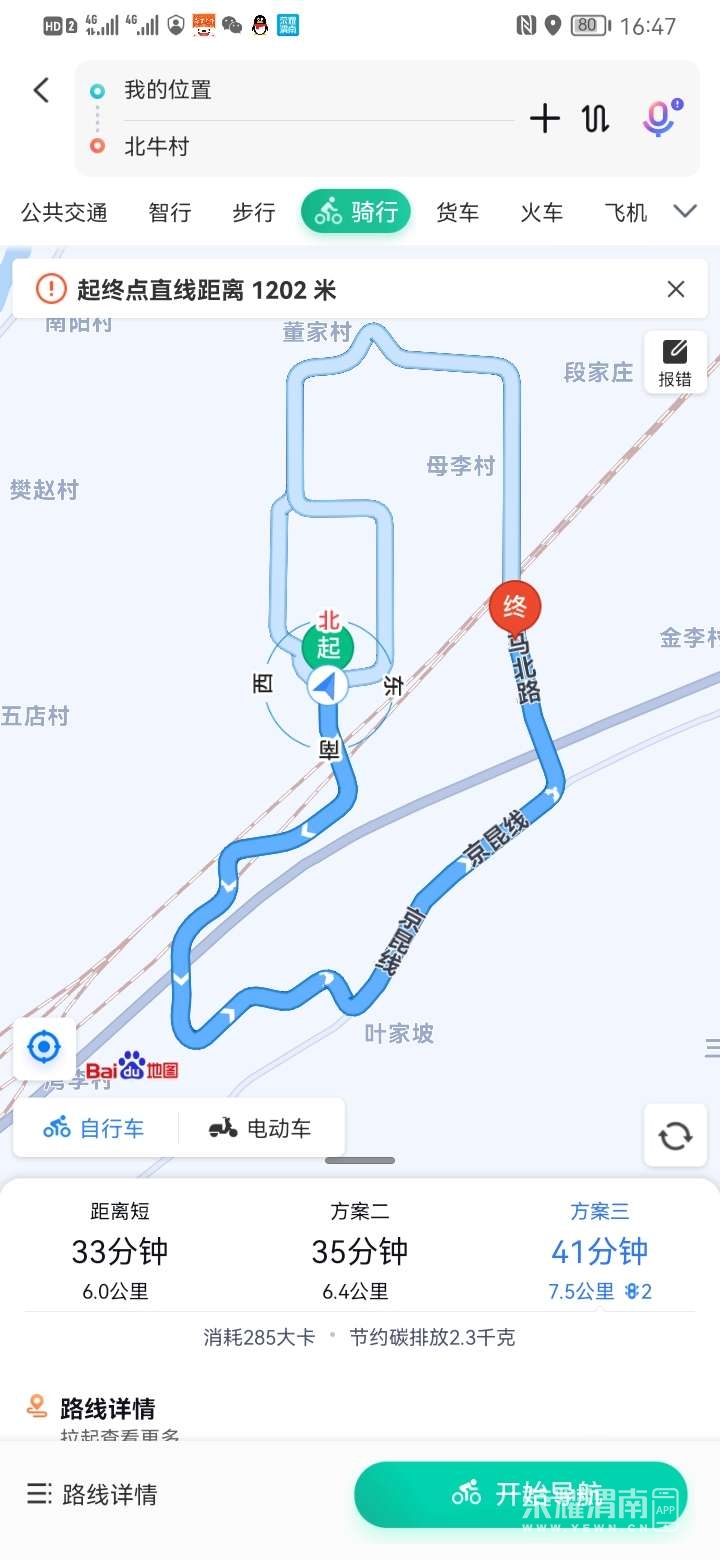Go back from route planning
This screenshot has height=1560, width=720.
coord(41,90)
